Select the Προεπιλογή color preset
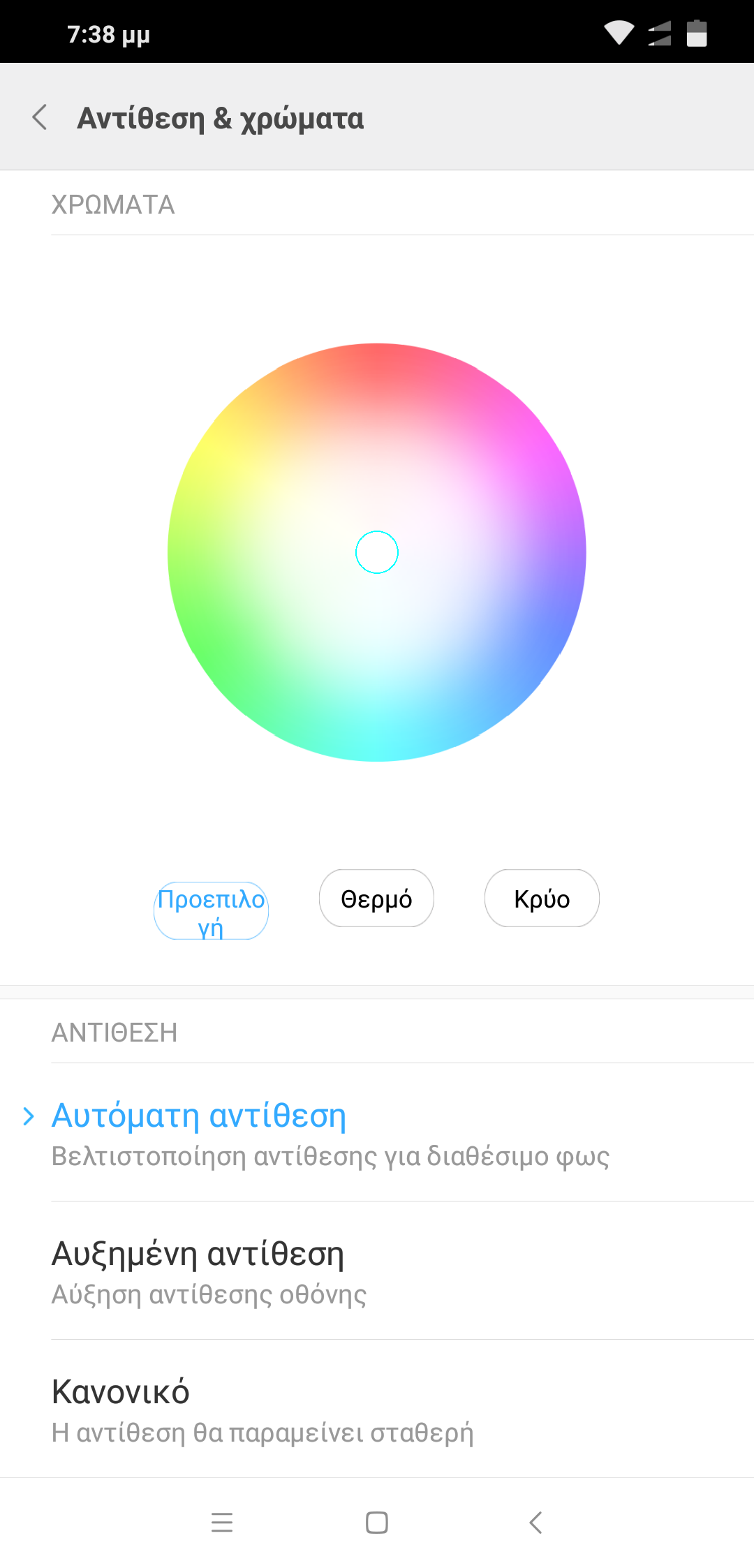Viewport: 754px width, 1568px height. (211, 911)
